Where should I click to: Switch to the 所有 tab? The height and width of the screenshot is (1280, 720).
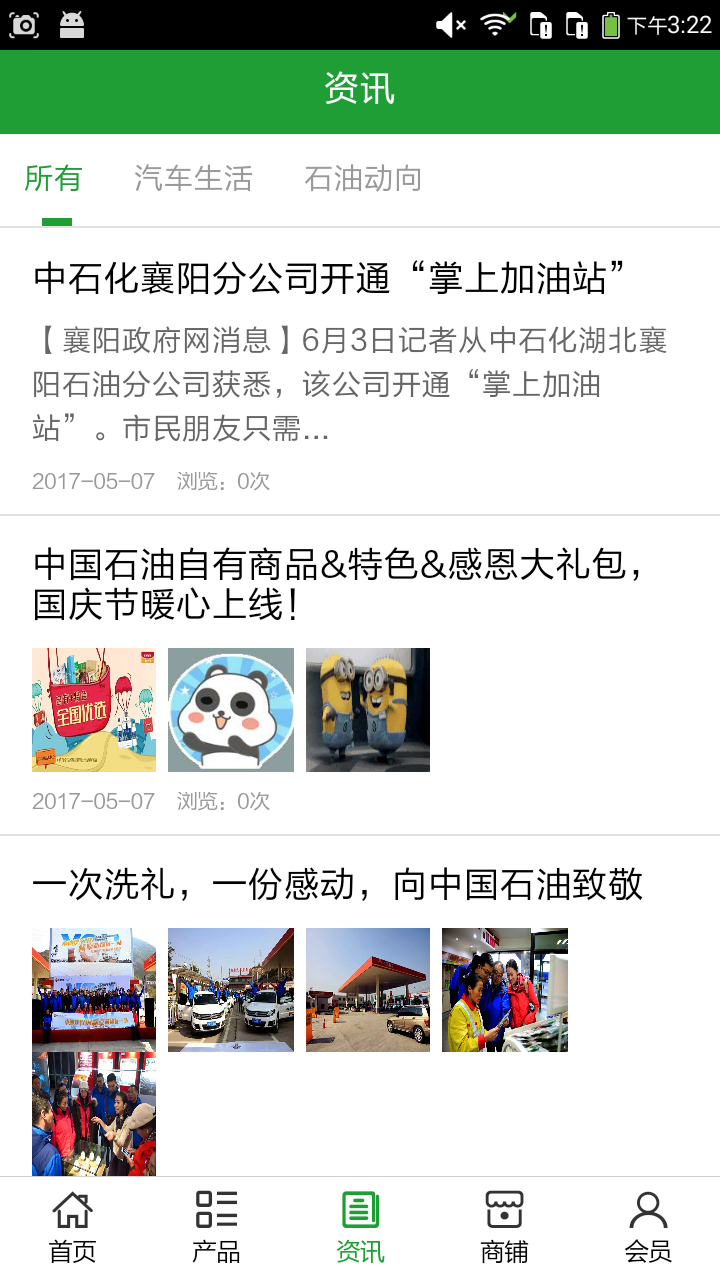point(53,180)
